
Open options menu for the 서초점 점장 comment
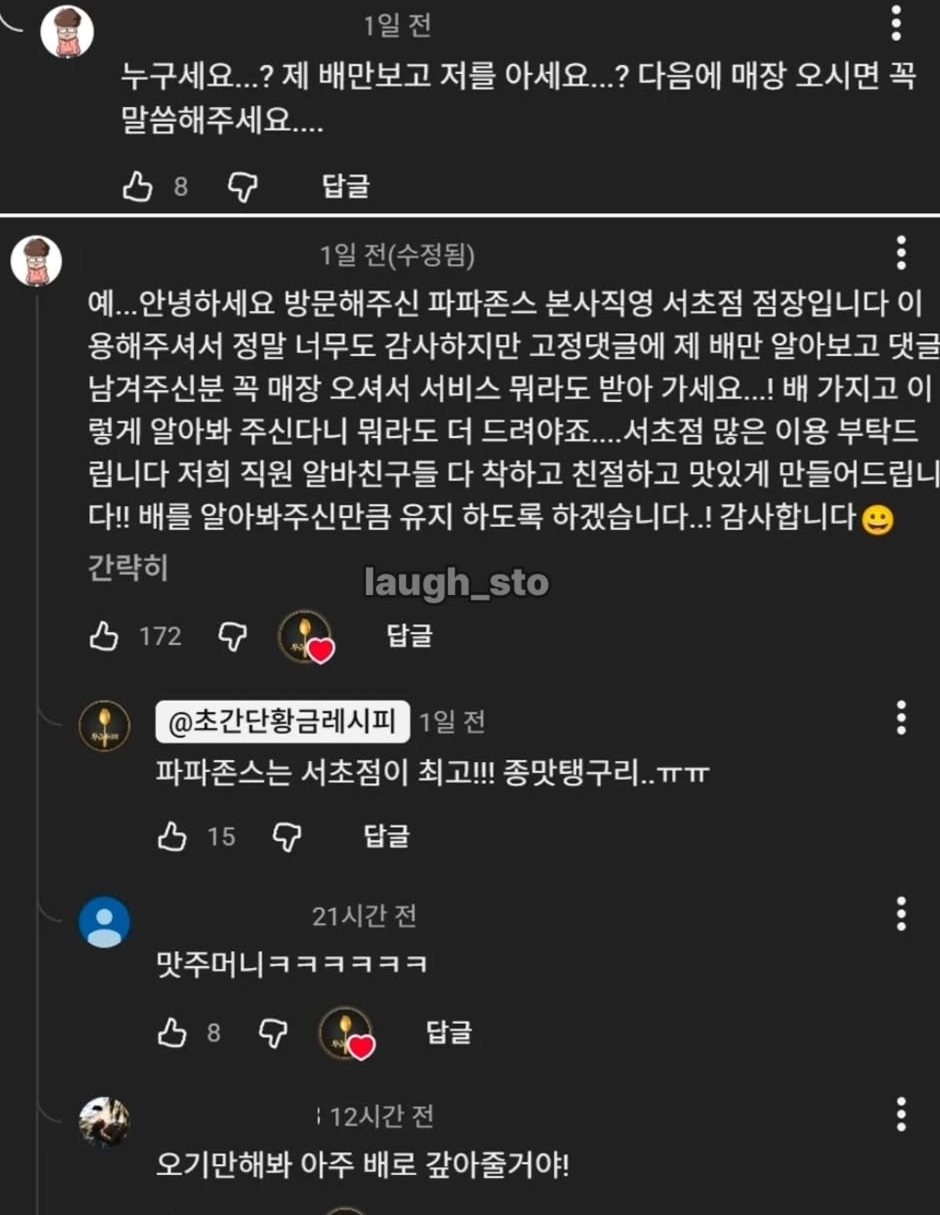point(901,254)
